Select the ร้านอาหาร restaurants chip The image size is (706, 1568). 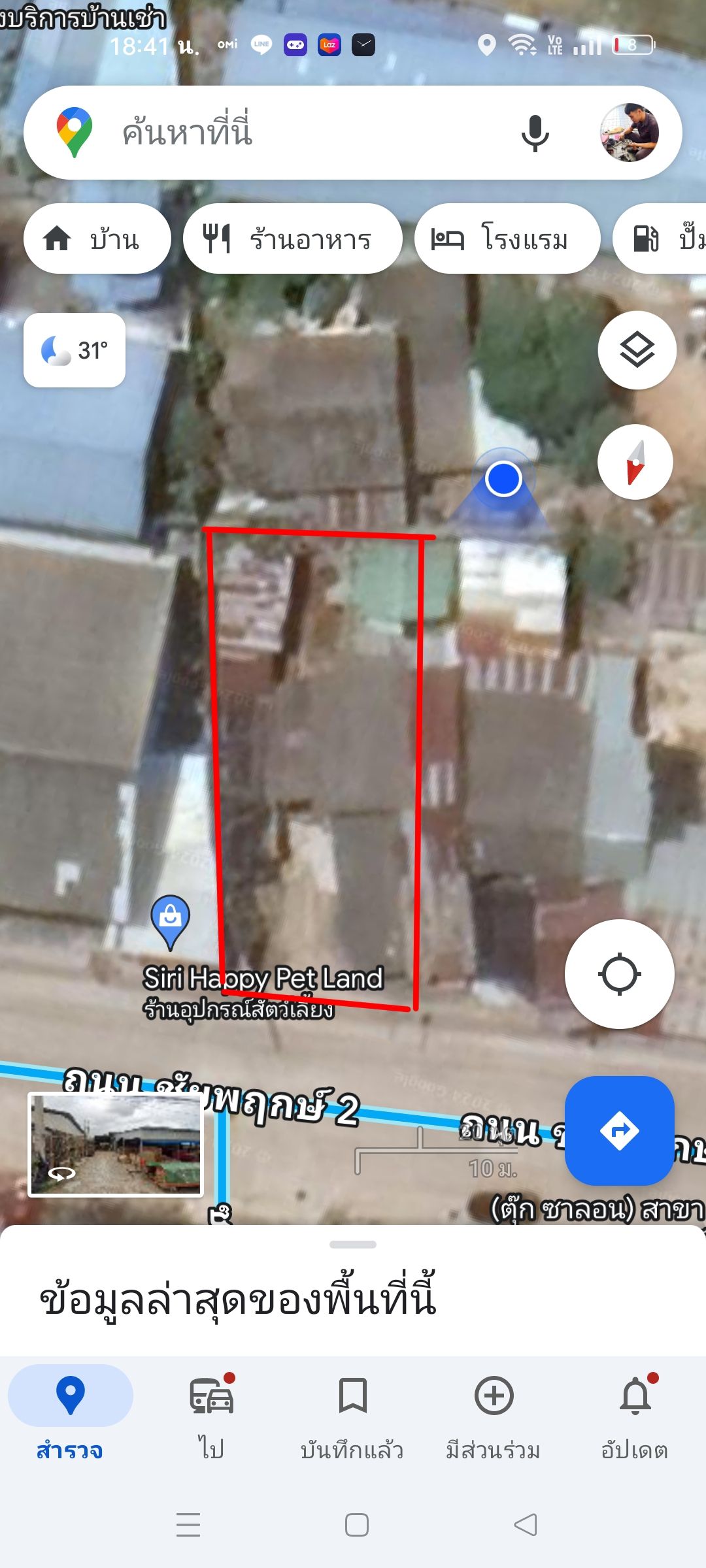point(293,238)
